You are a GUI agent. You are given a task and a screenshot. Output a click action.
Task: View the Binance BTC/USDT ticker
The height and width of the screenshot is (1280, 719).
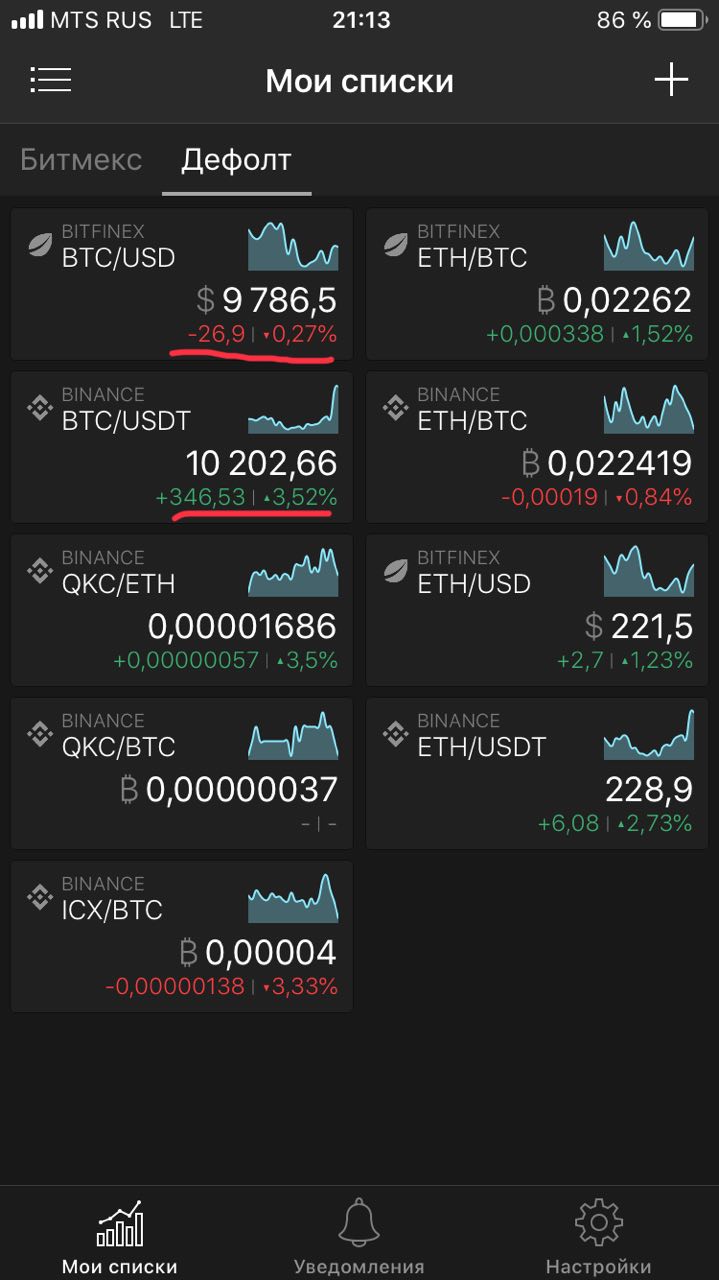click(182, 447)
